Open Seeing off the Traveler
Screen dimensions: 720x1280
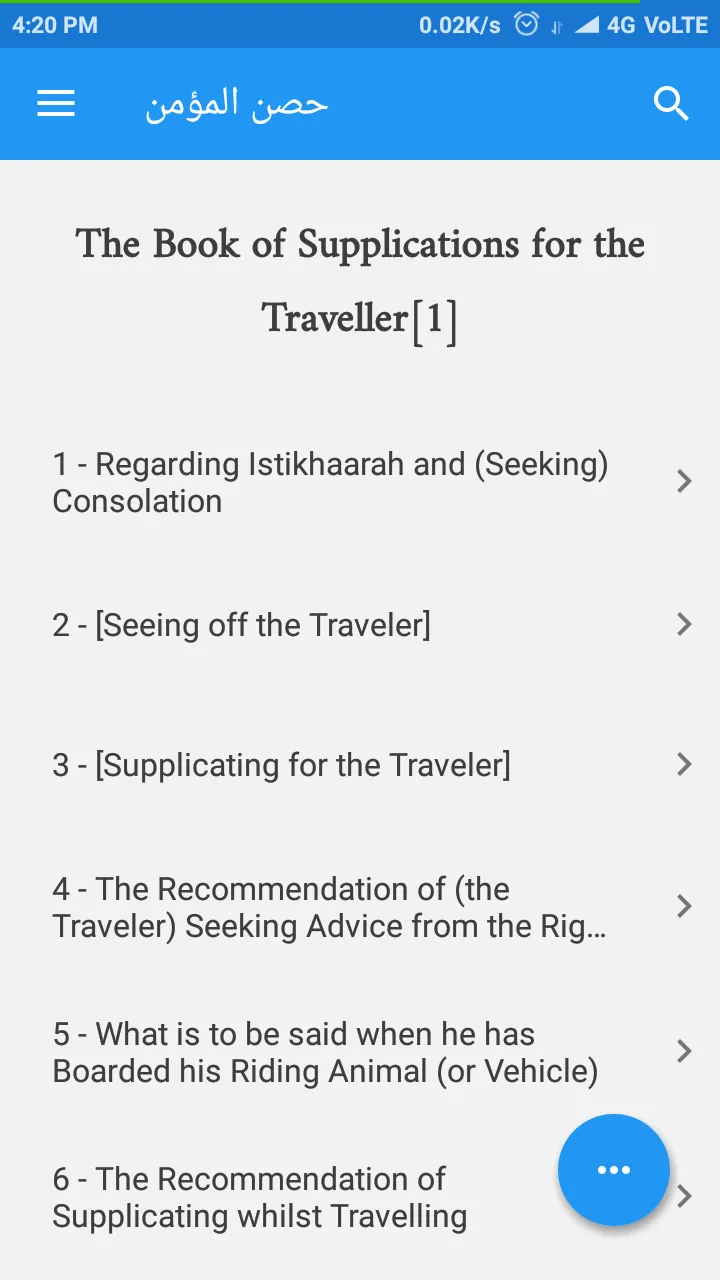[x=360, y=625]
